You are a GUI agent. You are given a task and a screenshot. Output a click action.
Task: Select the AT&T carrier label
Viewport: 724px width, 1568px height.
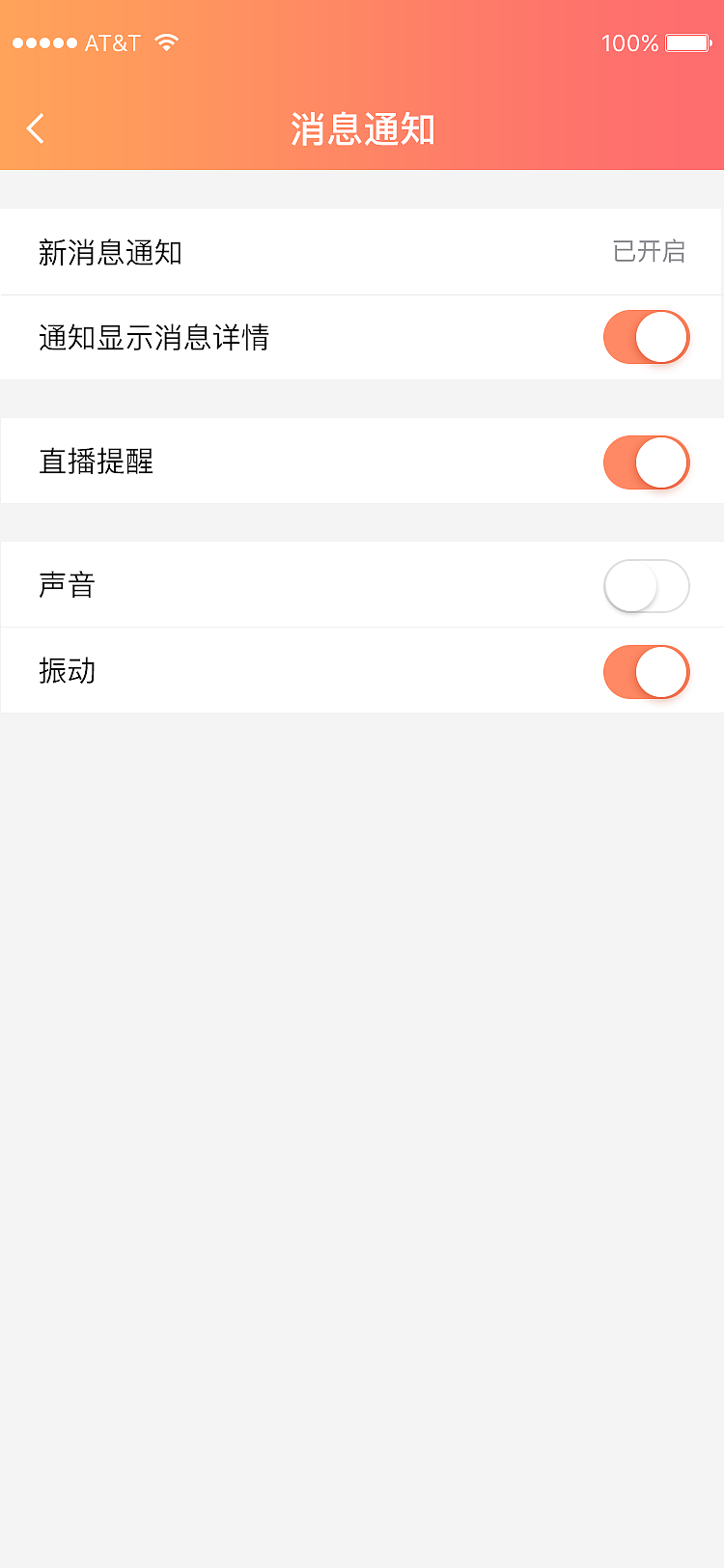tap(113, 42)
